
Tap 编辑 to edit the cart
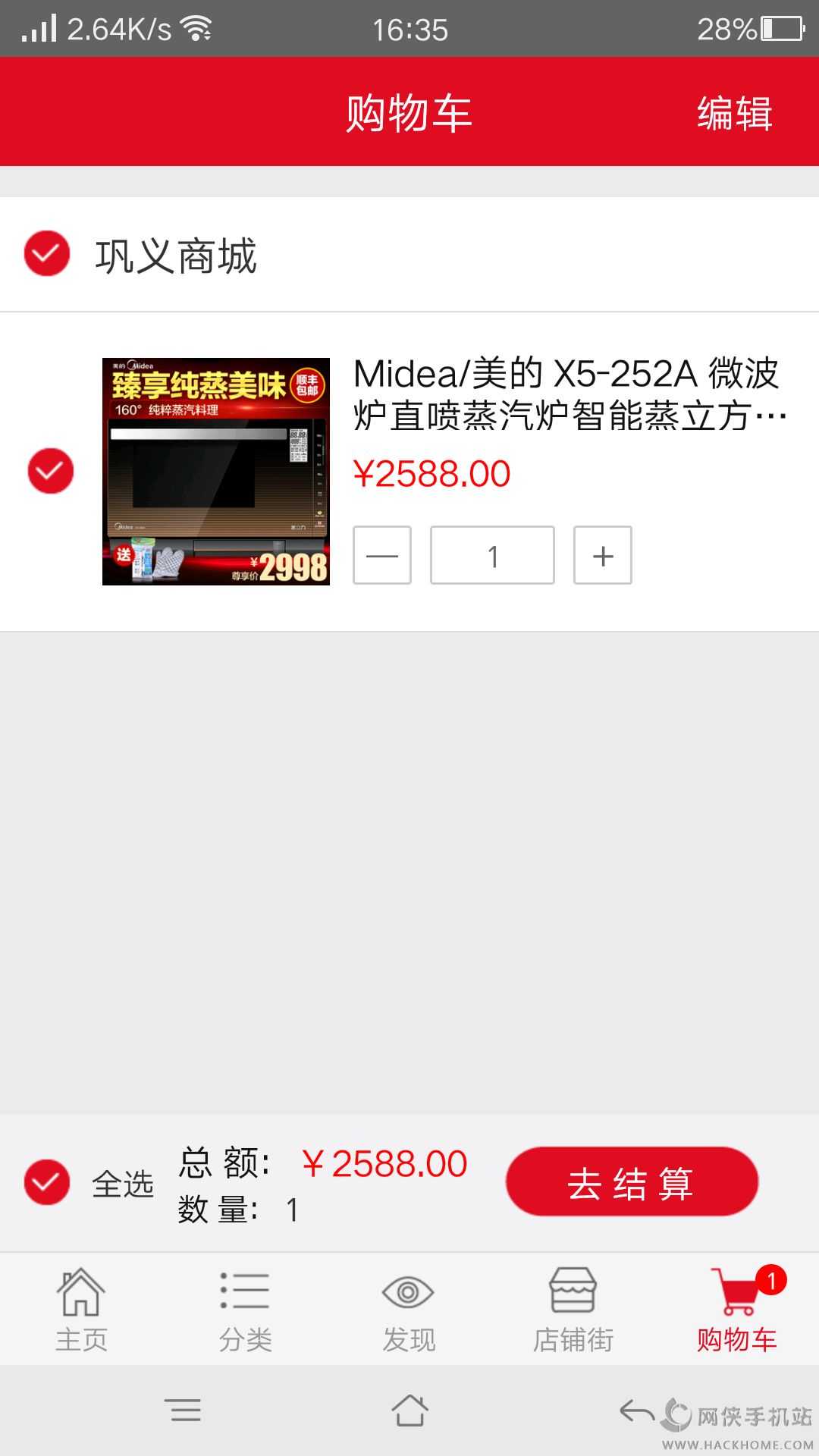pos(734,114)
